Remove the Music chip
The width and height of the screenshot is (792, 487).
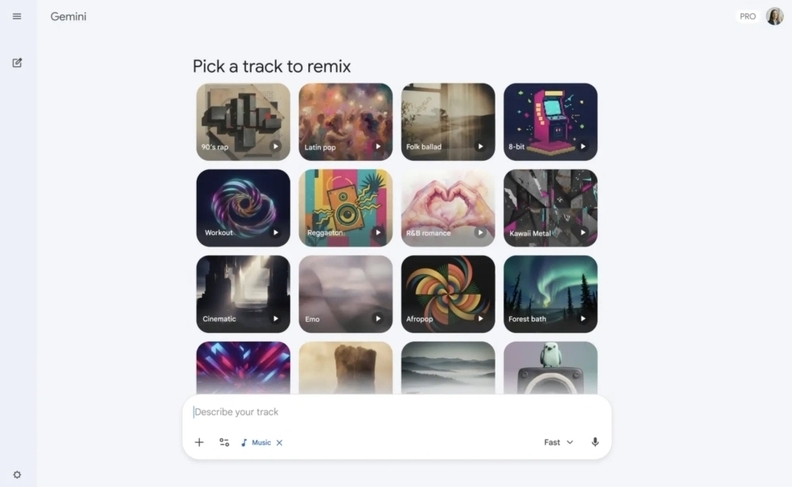280,443
